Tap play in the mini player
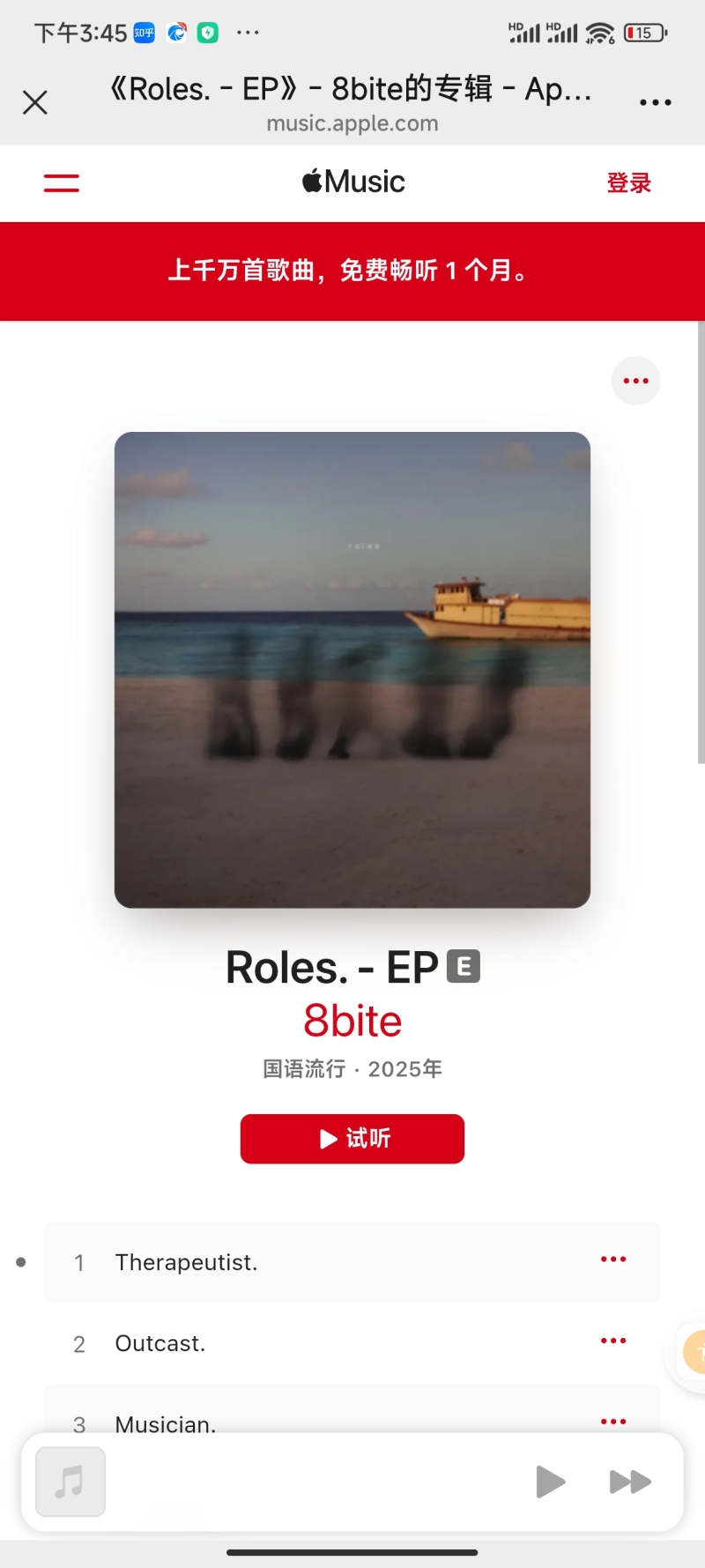 click(x=551, y=1482)
